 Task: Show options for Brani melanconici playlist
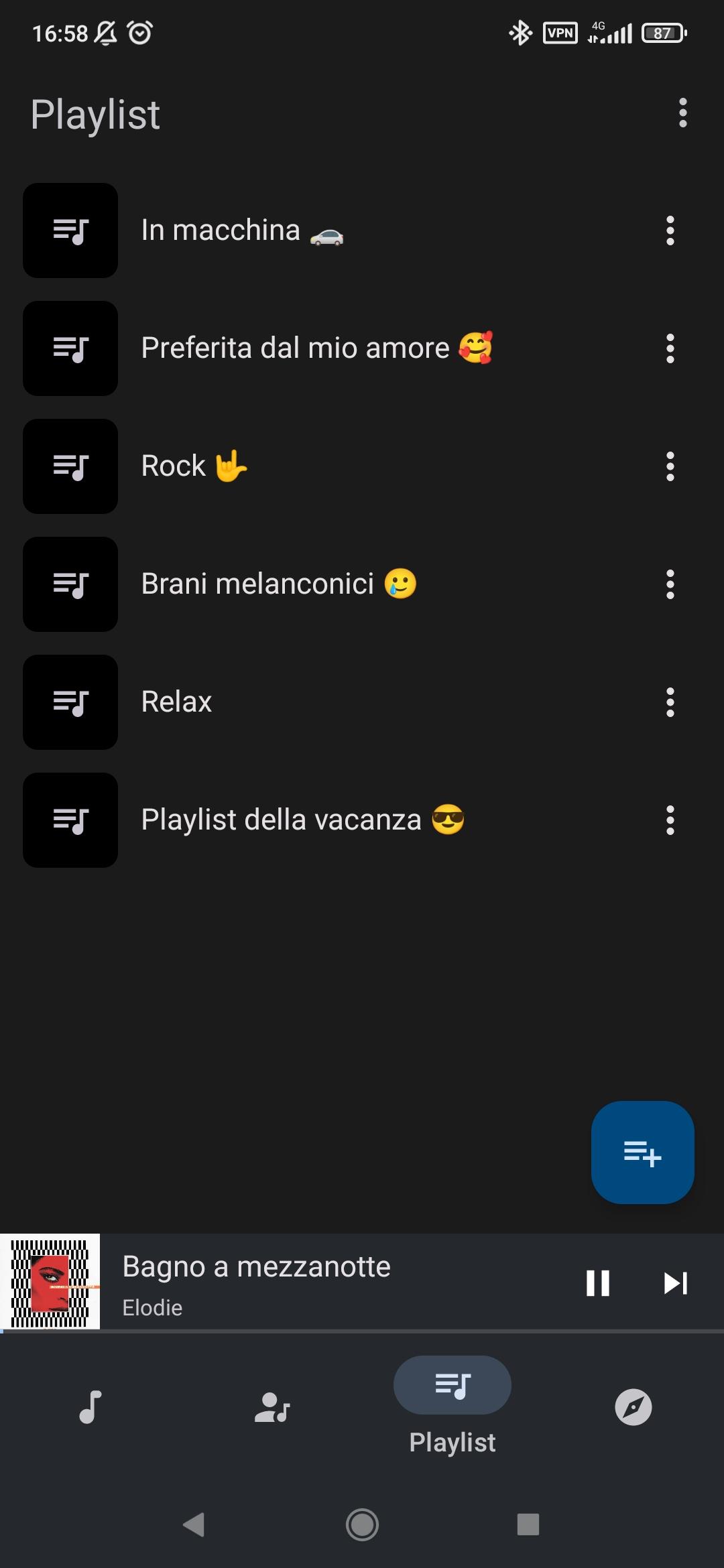(670, 584)
